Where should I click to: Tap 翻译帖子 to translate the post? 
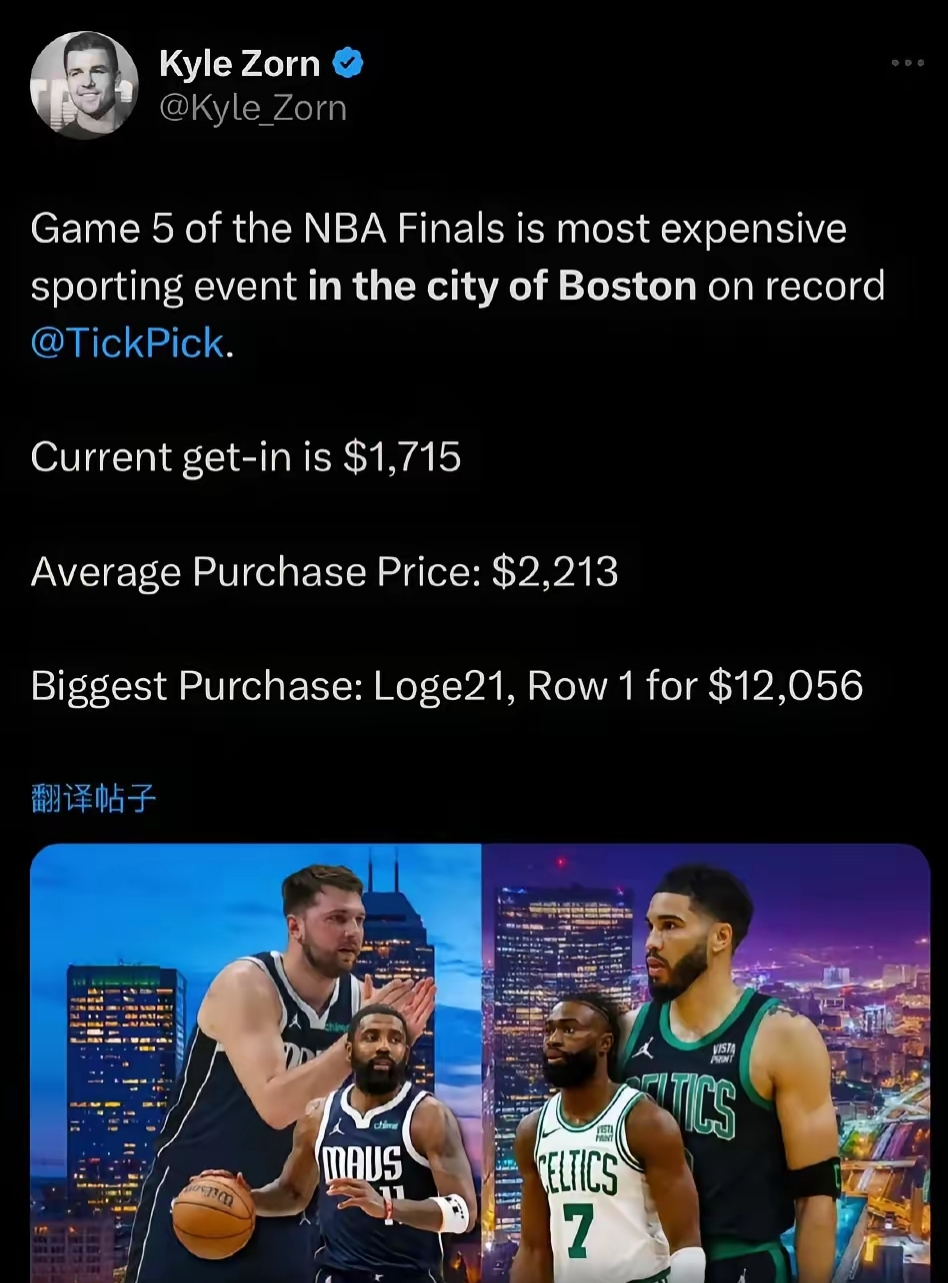point(94,799)
